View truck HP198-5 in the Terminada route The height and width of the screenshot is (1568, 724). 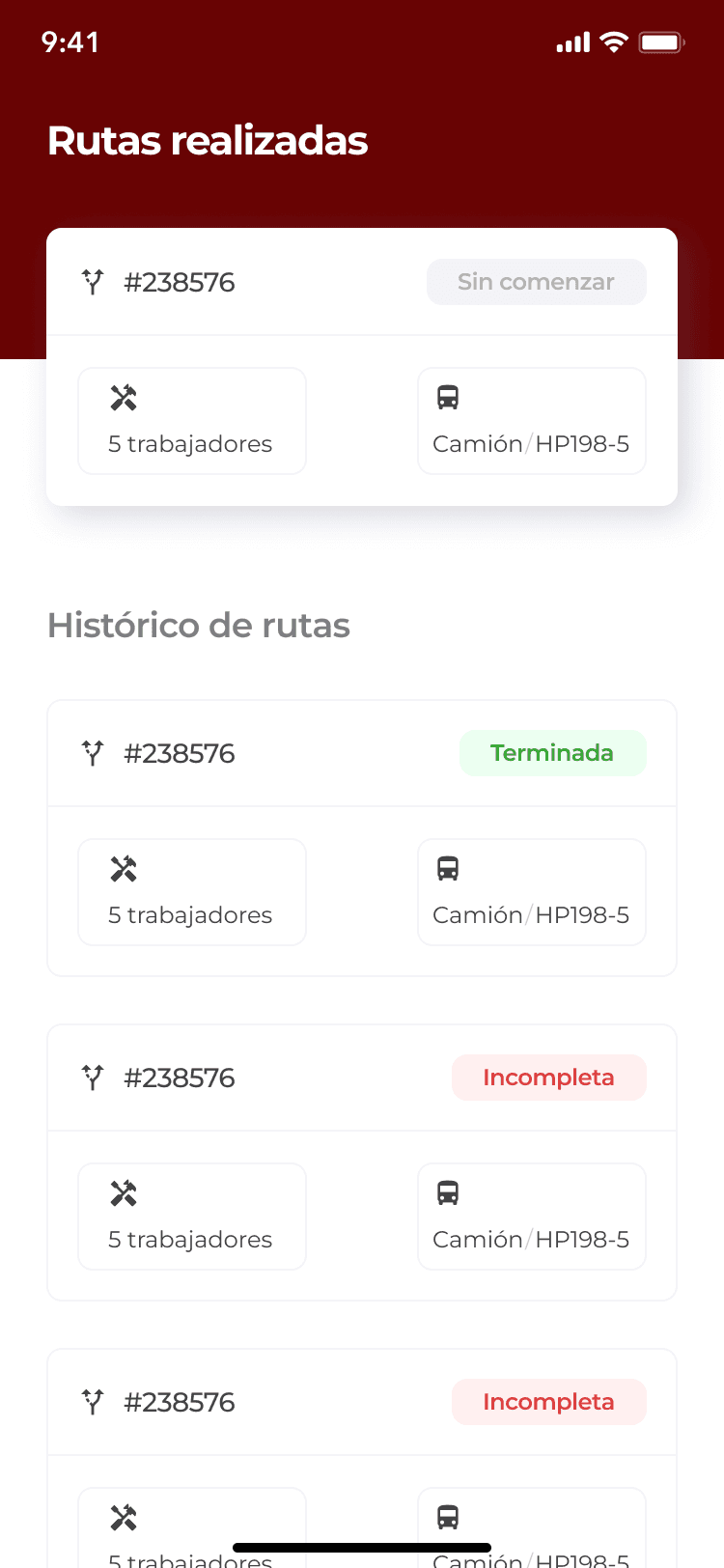pos(532,892)
